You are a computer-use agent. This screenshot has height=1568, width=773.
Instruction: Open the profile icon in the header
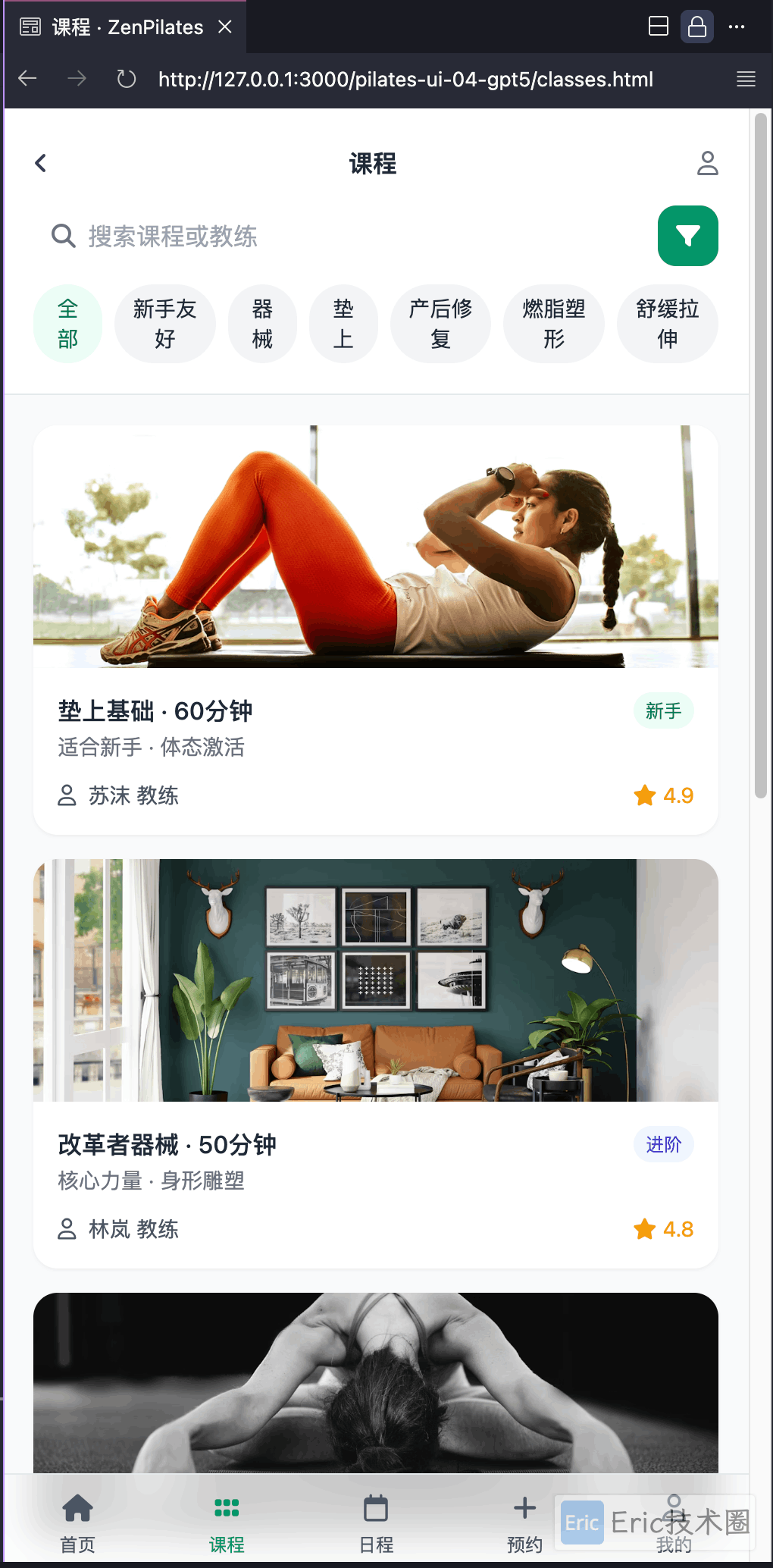pyautogui.click(x=707, y=163)
